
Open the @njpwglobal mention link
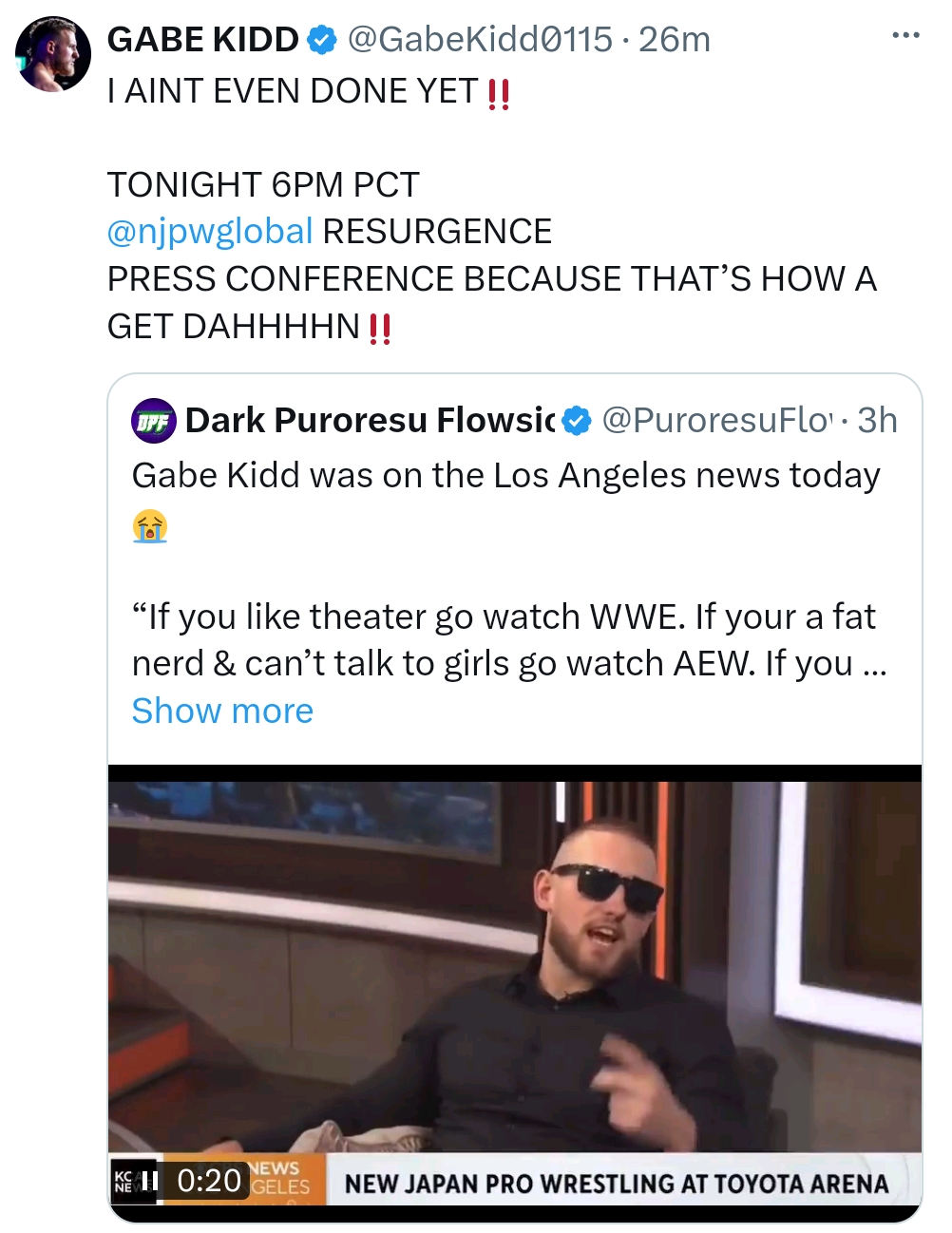pyautogui.click(x=209, y=232)
